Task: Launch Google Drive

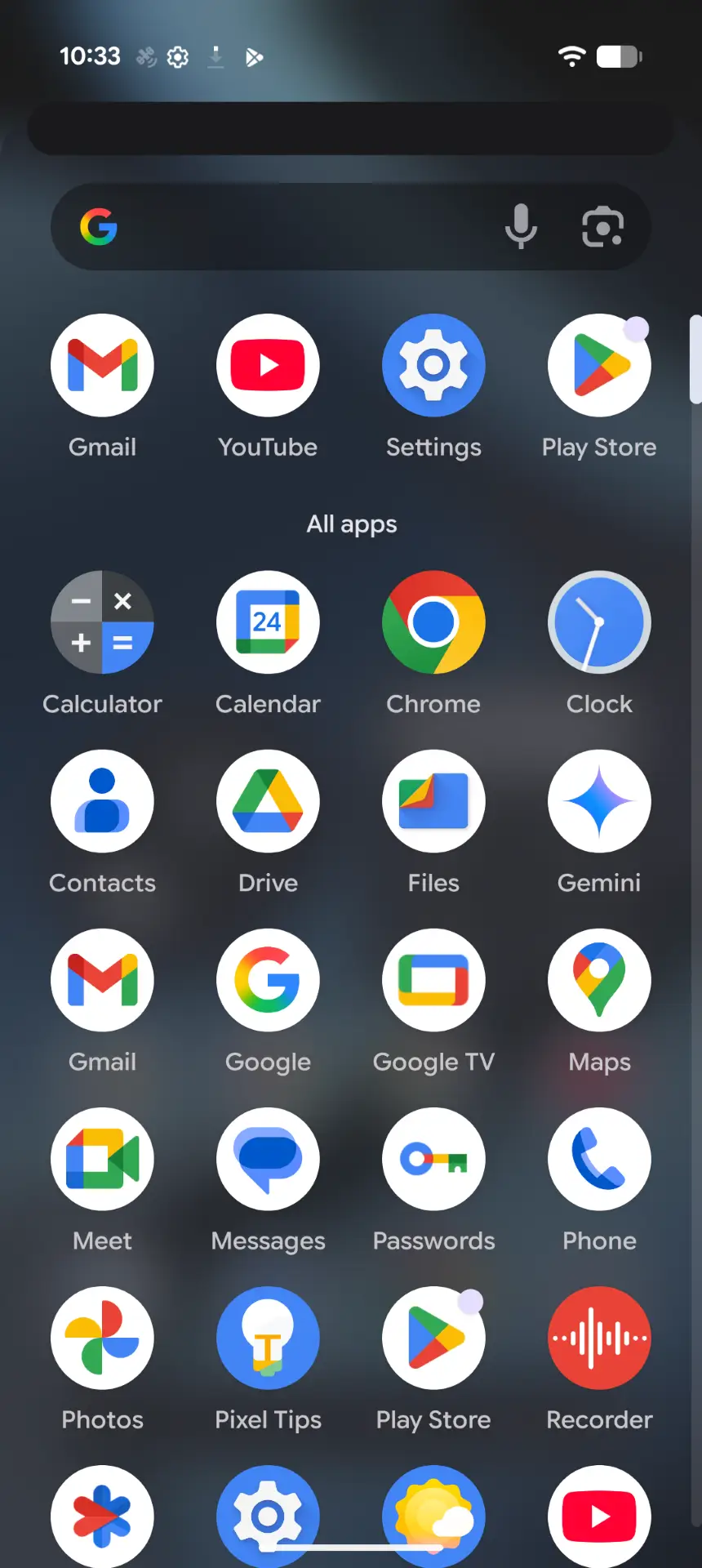Action: tap(268, 801)
